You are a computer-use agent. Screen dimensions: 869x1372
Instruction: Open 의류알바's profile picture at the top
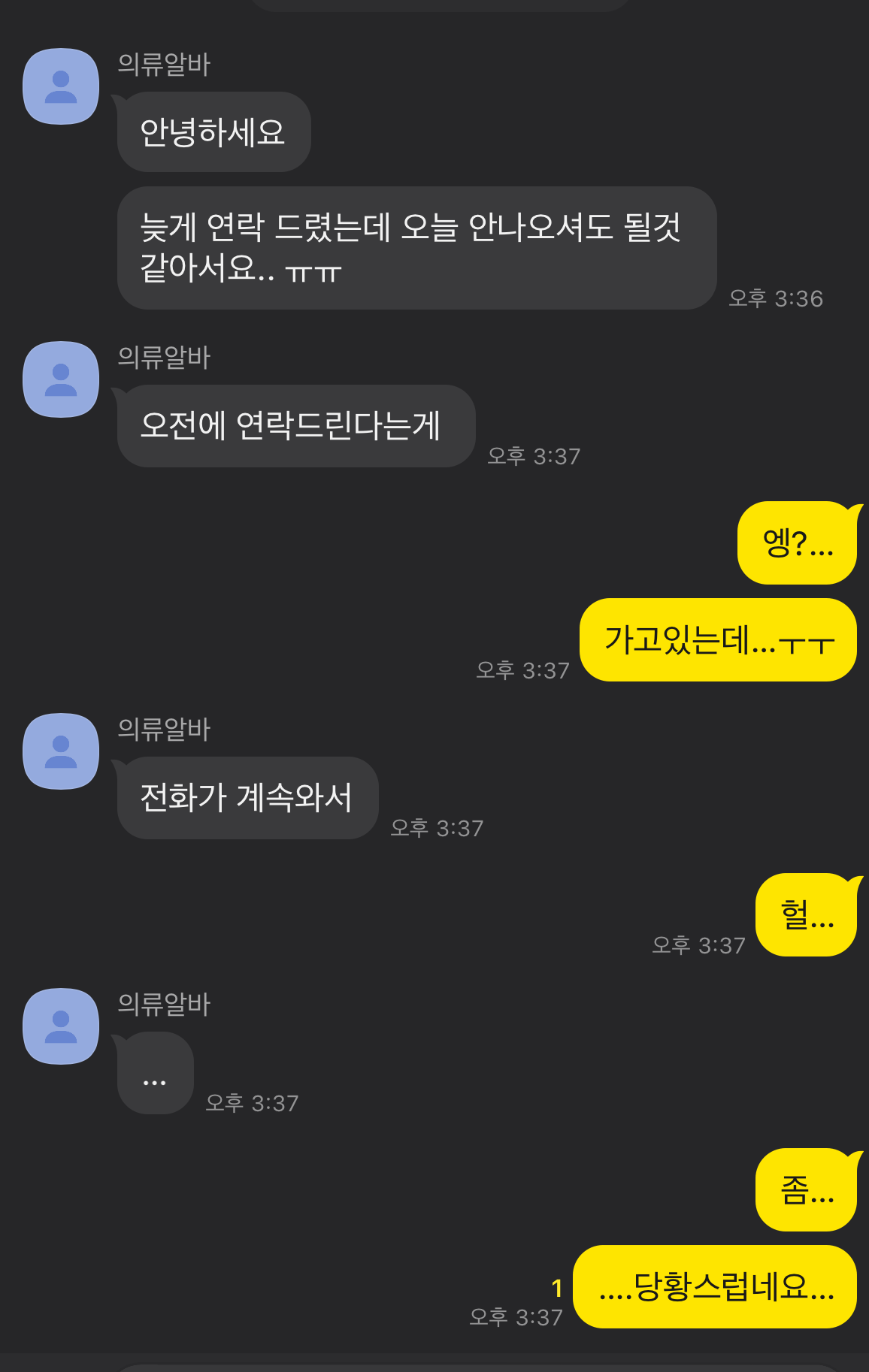pyautogui.click(x=60, y=86)
